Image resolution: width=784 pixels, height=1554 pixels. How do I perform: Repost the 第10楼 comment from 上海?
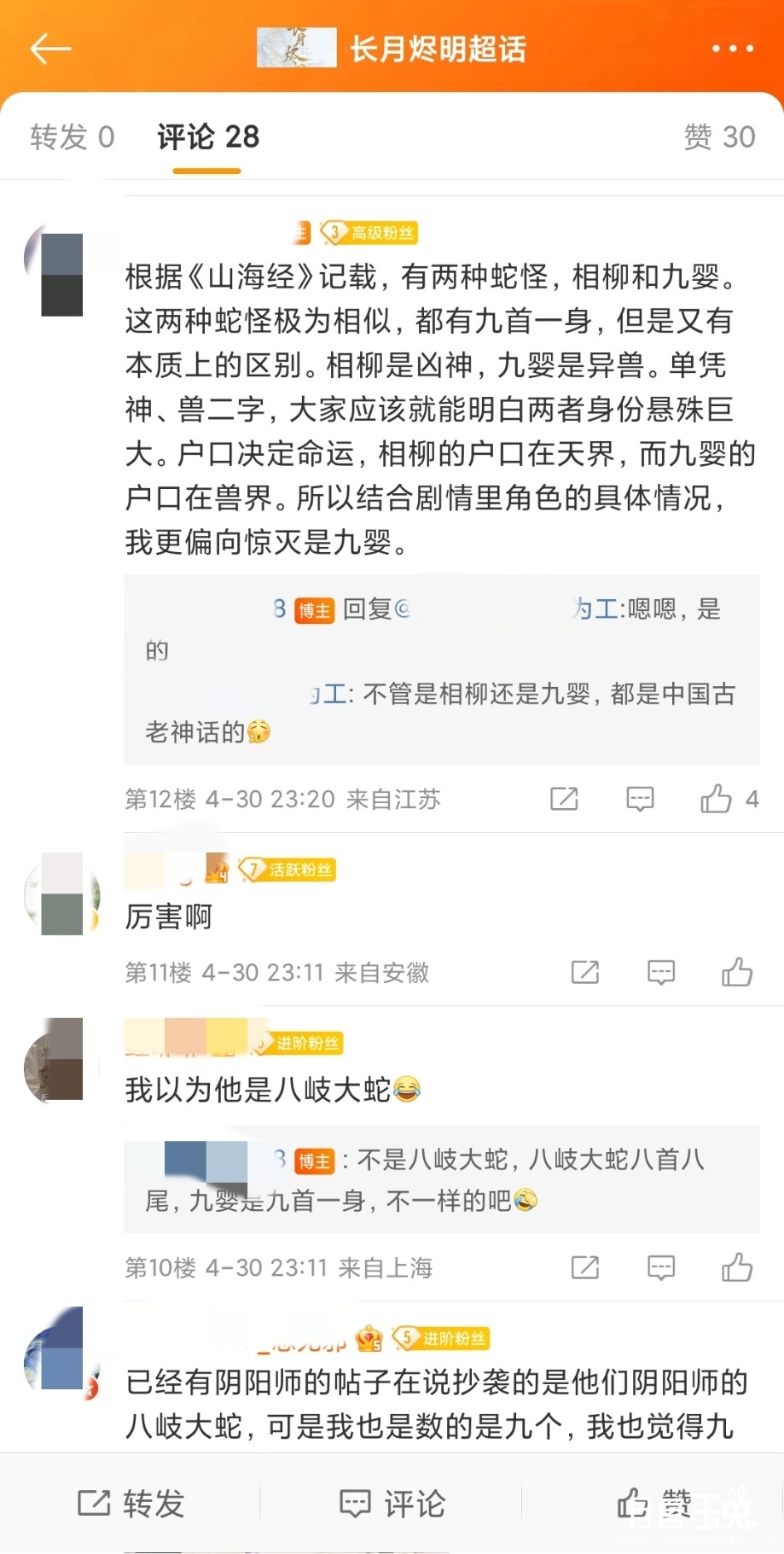coord(585,1267)
